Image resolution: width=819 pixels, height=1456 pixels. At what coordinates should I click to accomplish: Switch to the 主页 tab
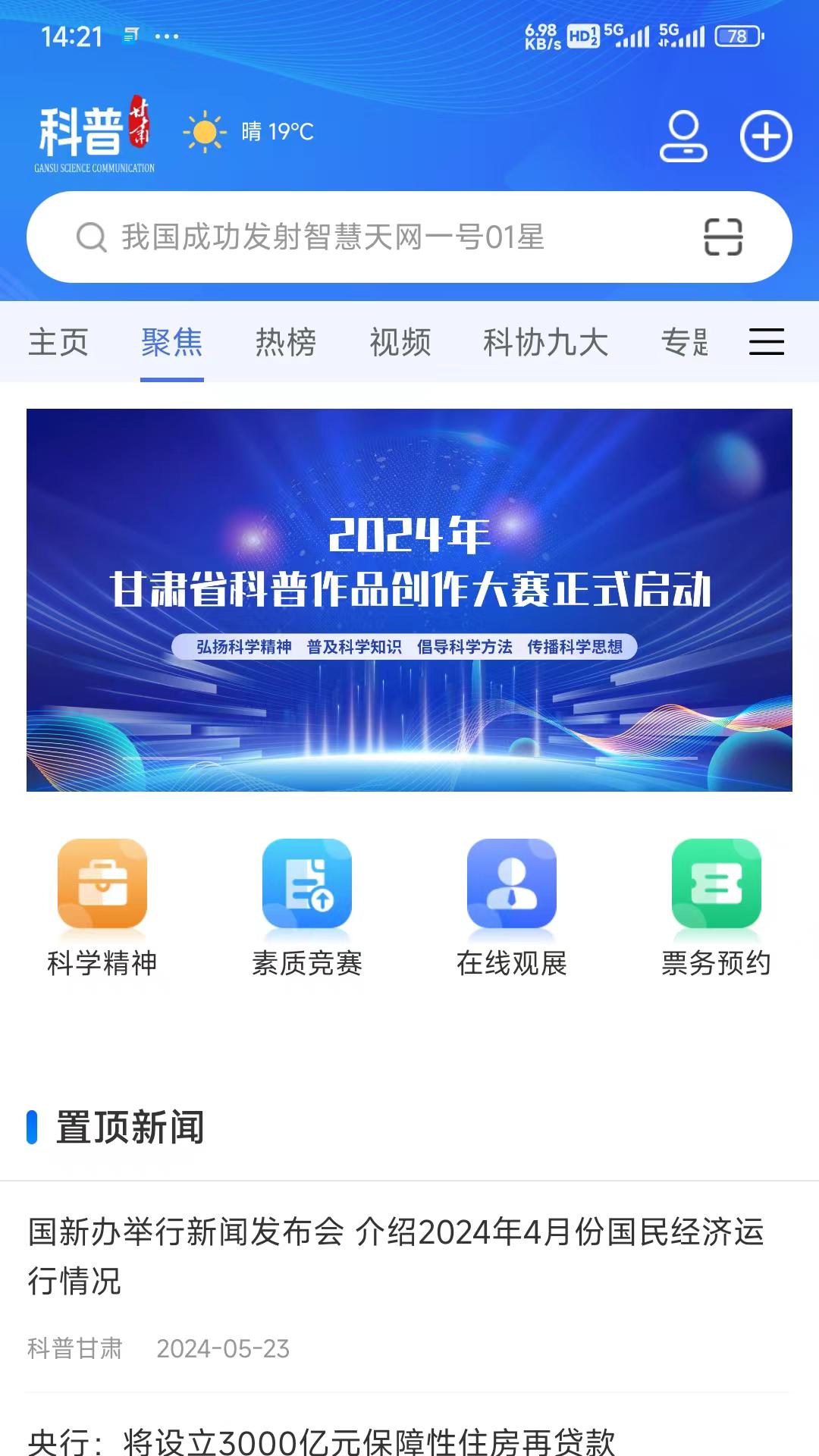coord(58,343)
